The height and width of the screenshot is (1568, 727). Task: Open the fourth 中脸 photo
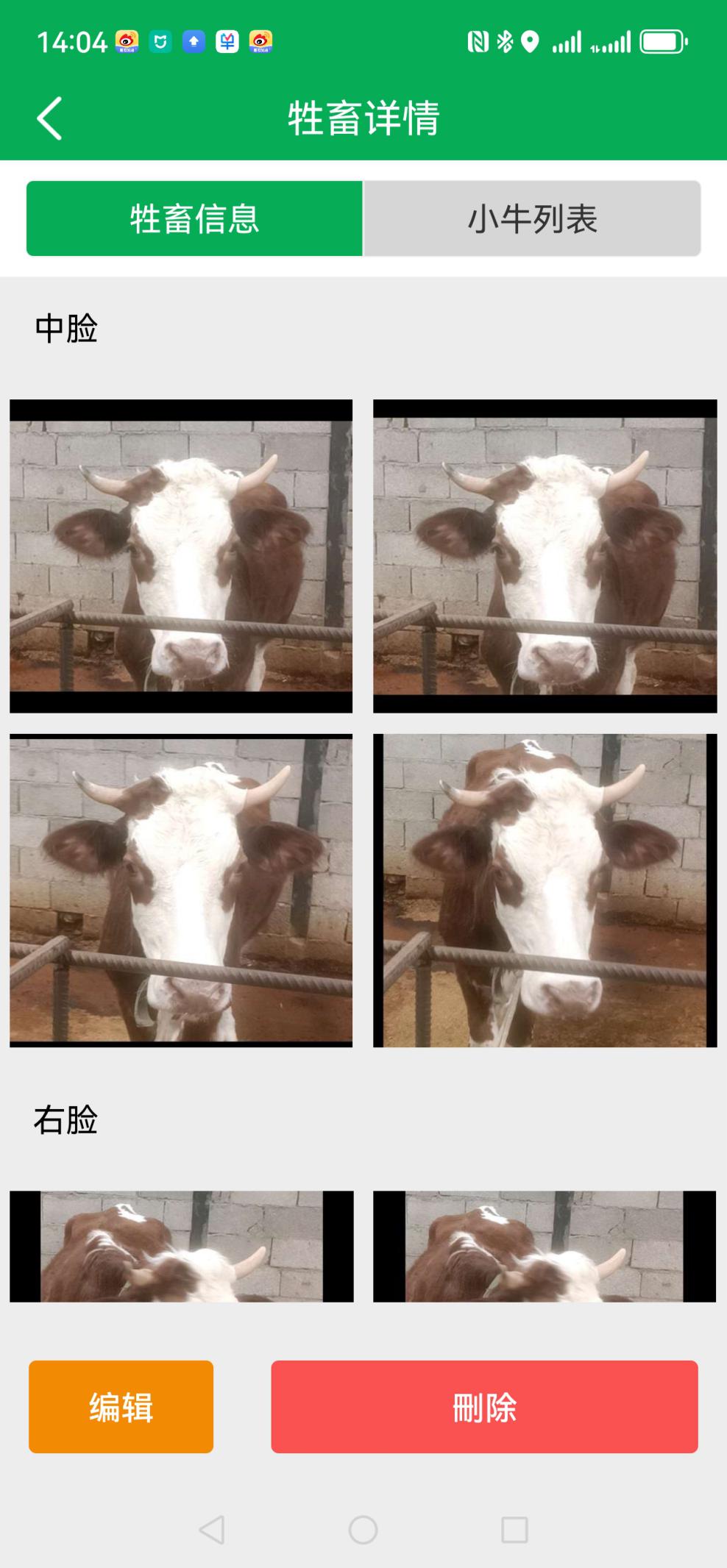click(x=545, y=890)
